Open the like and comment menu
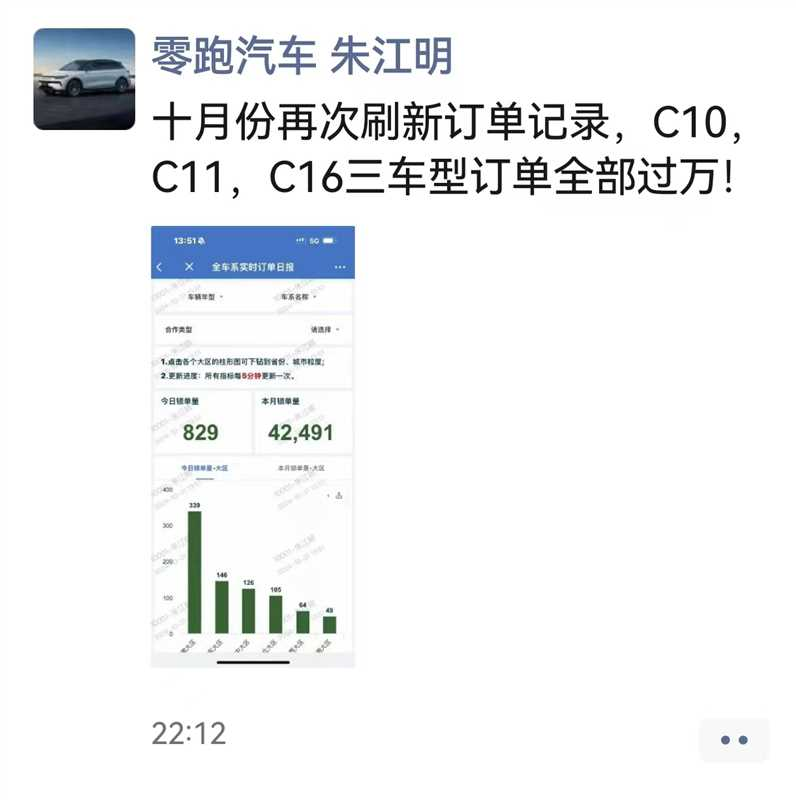 [x=734, y=740]
